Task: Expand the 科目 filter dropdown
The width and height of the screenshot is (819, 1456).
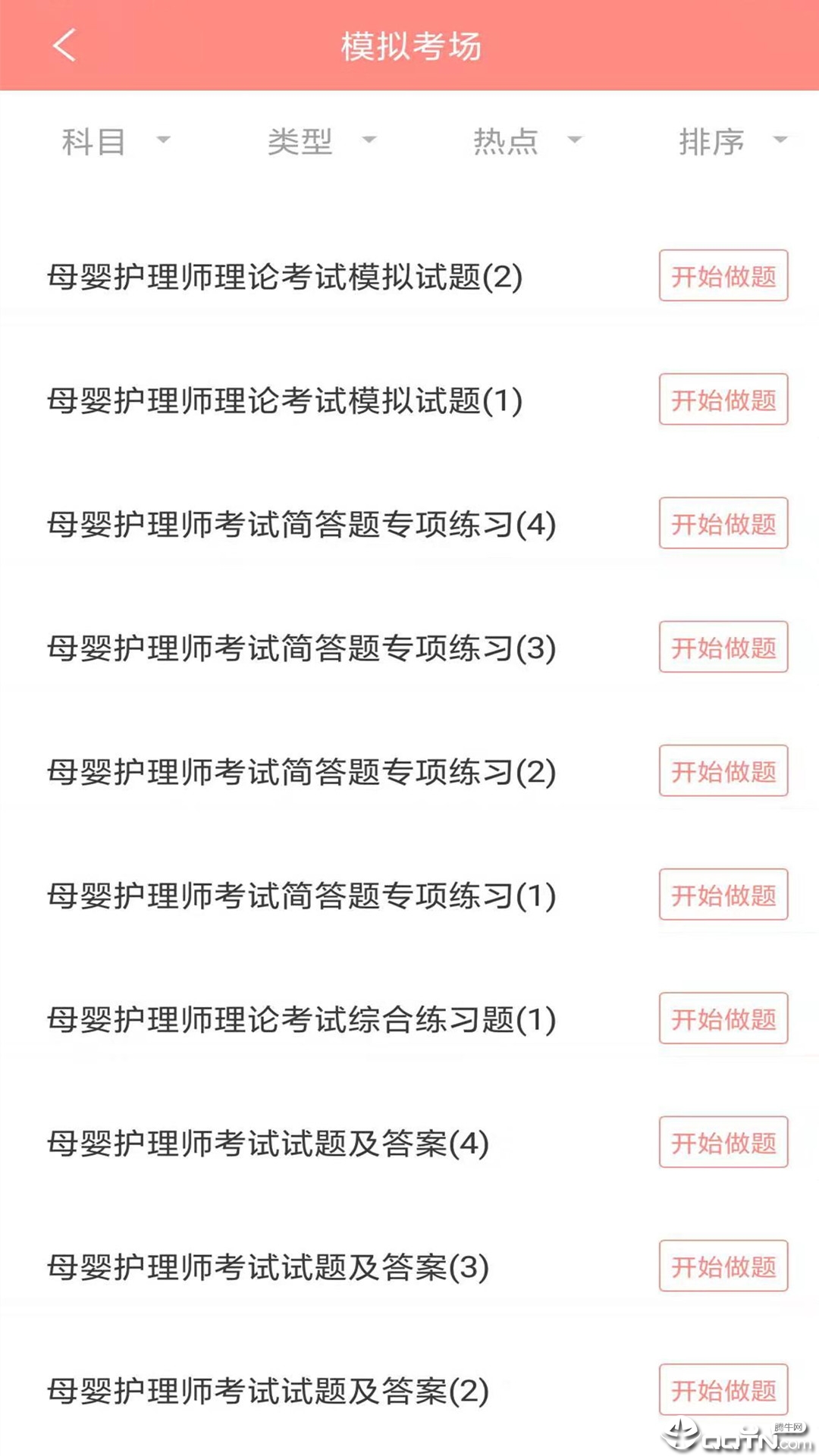Action: (115, 142)
